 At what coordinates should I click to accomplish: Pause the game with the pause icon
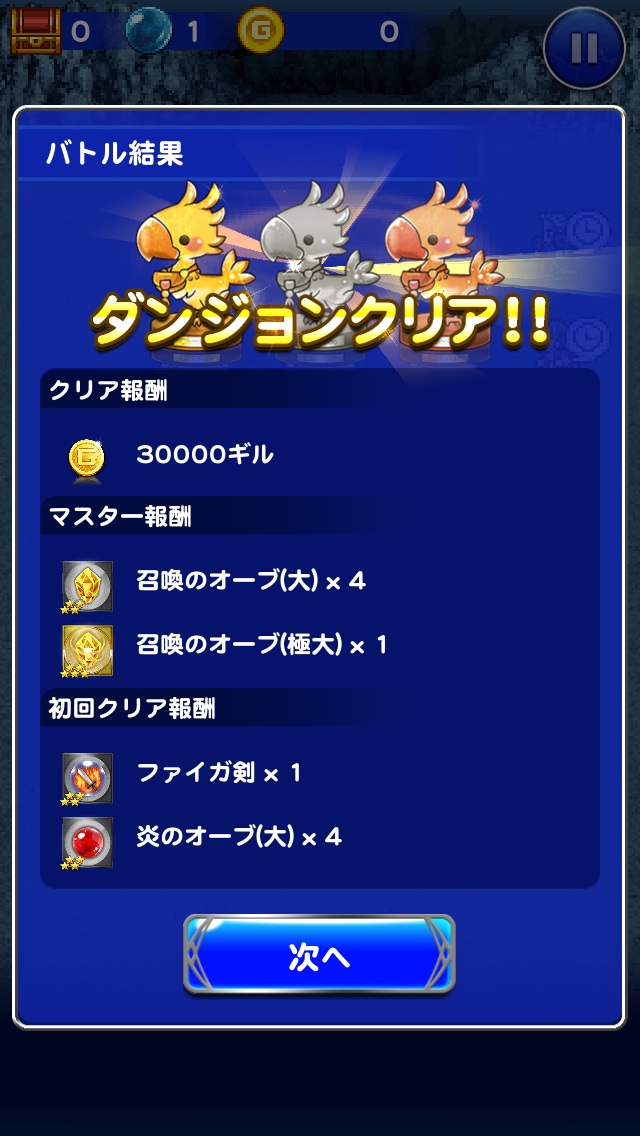click(x=584, y=47)
